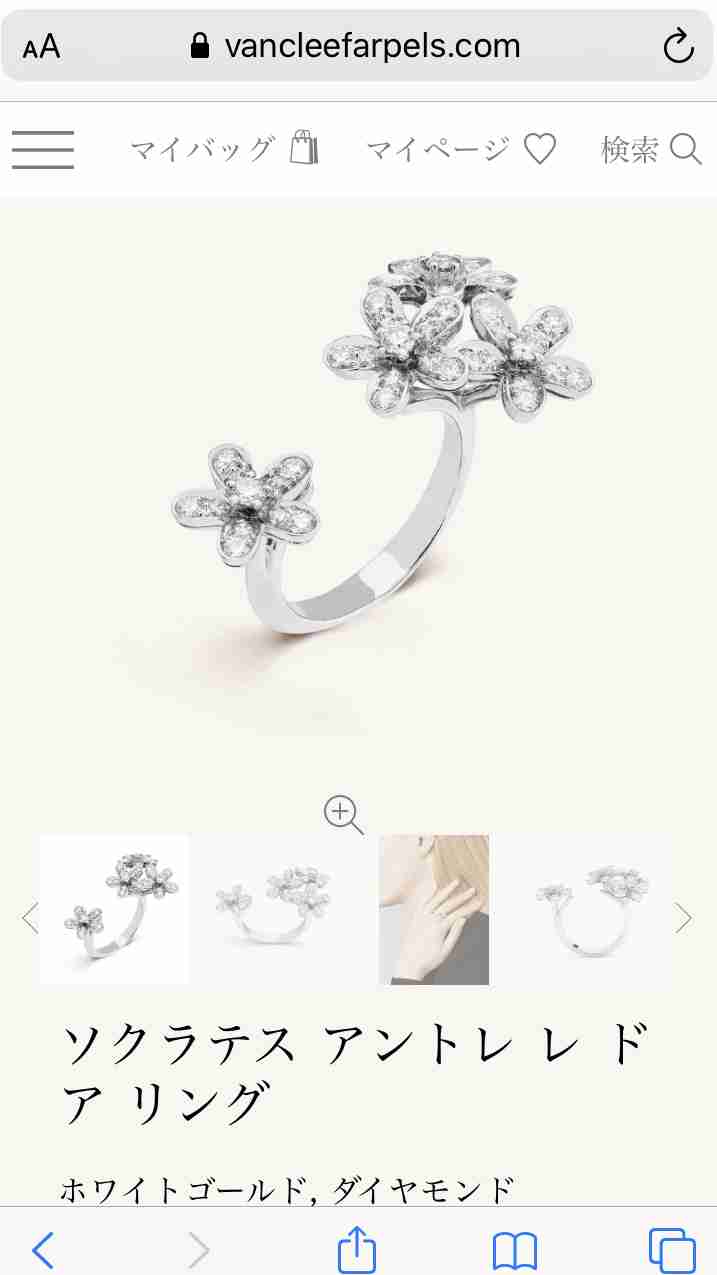This screenshot has width=717, height=1275.
Task: Open the hamburger menu
Action: pyautogui.click(x=43, y=150)
